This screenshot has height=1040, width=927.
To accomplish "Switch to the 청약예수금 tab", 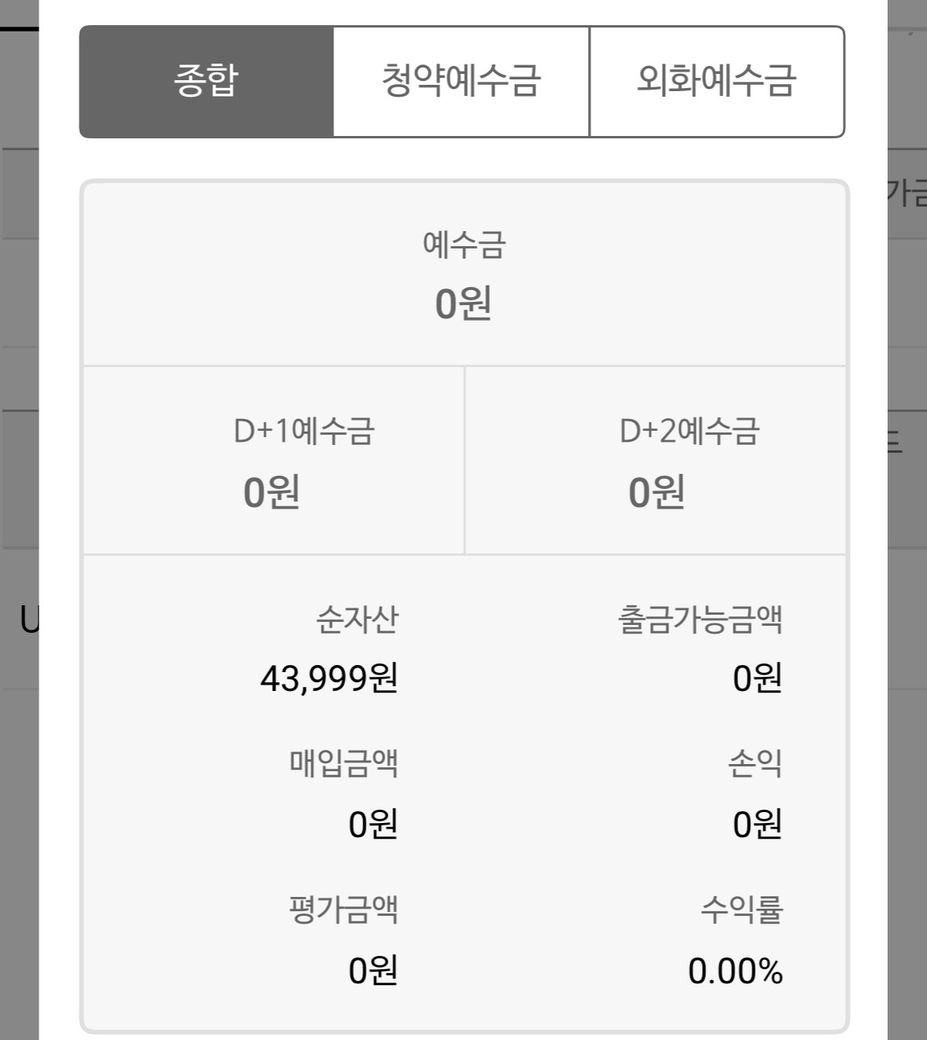I will pos(461,82).
